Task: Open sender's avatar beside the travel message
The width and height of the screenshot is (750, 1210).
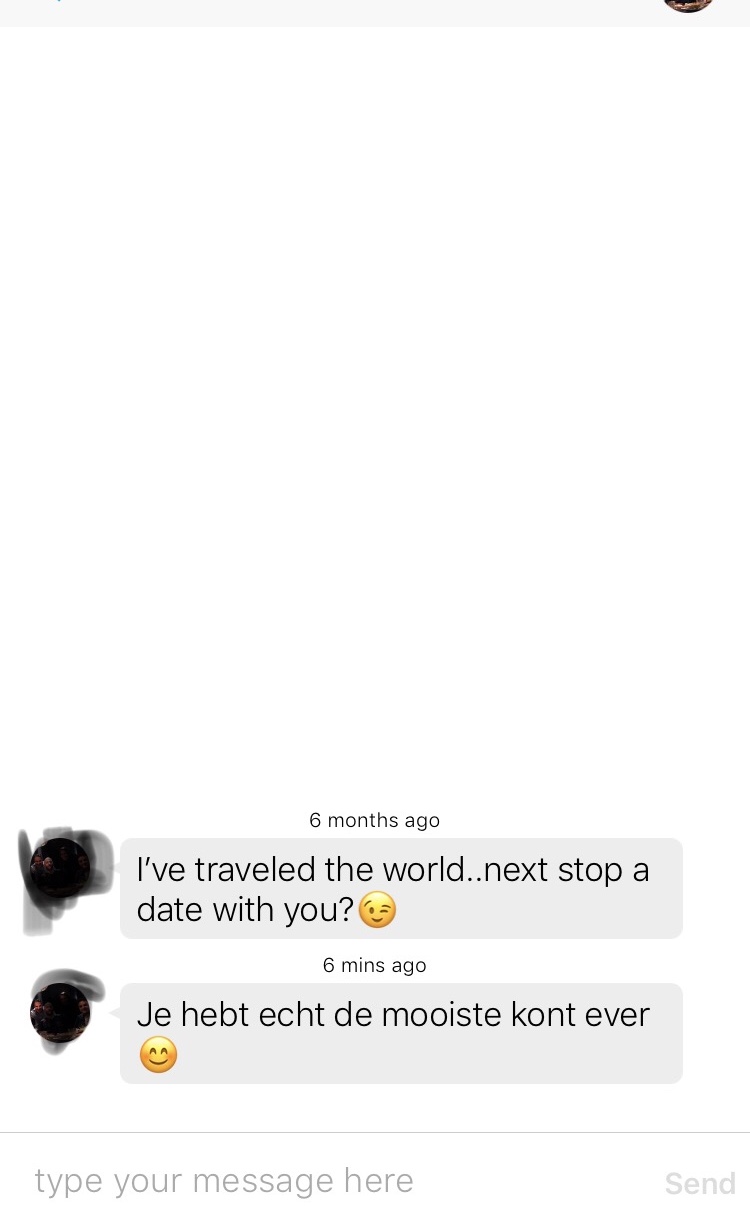Action: coord(60,868)
